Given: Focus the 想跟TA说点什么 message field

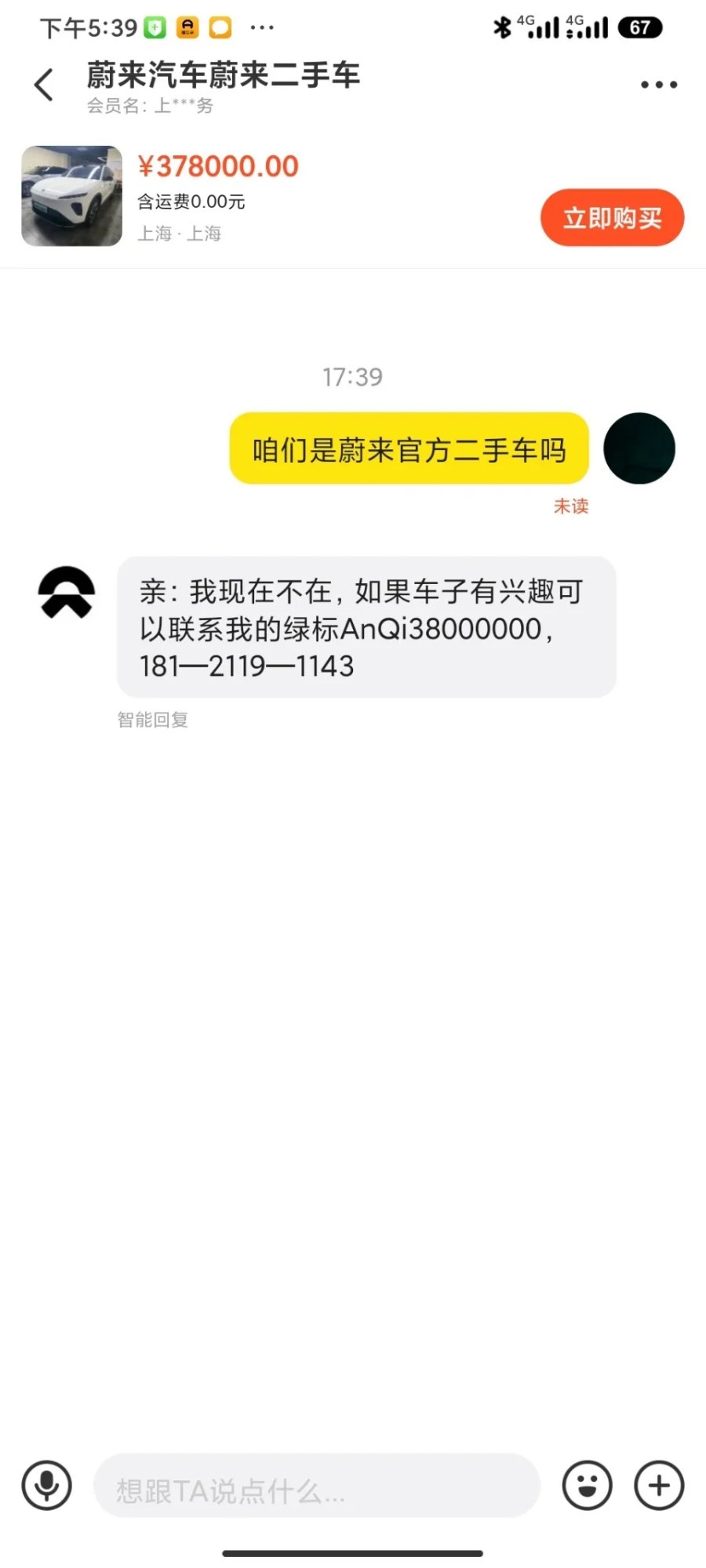Looking at the screenshot, I should coord(317,1485).
